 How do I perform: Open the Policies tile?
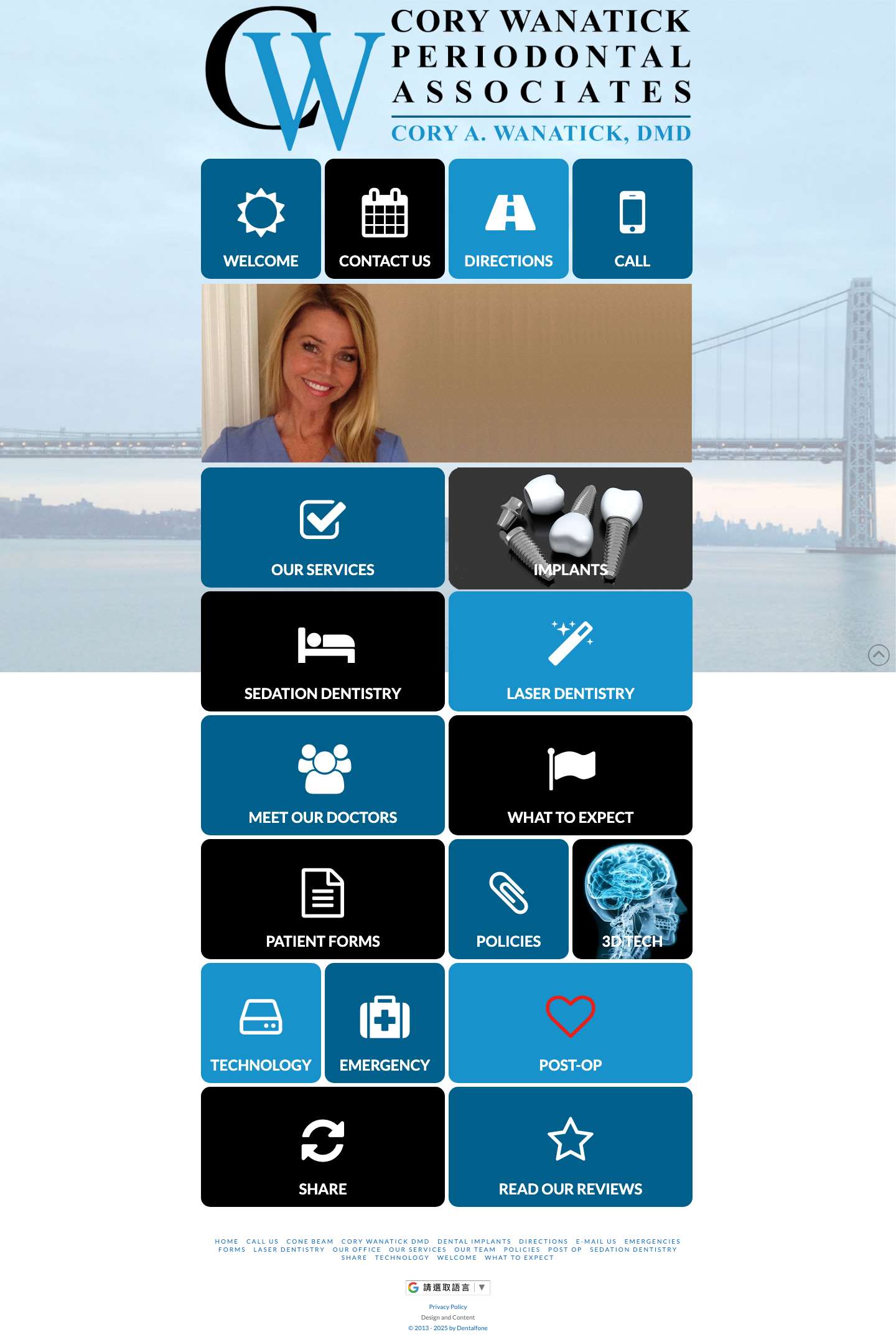point(508,899)
